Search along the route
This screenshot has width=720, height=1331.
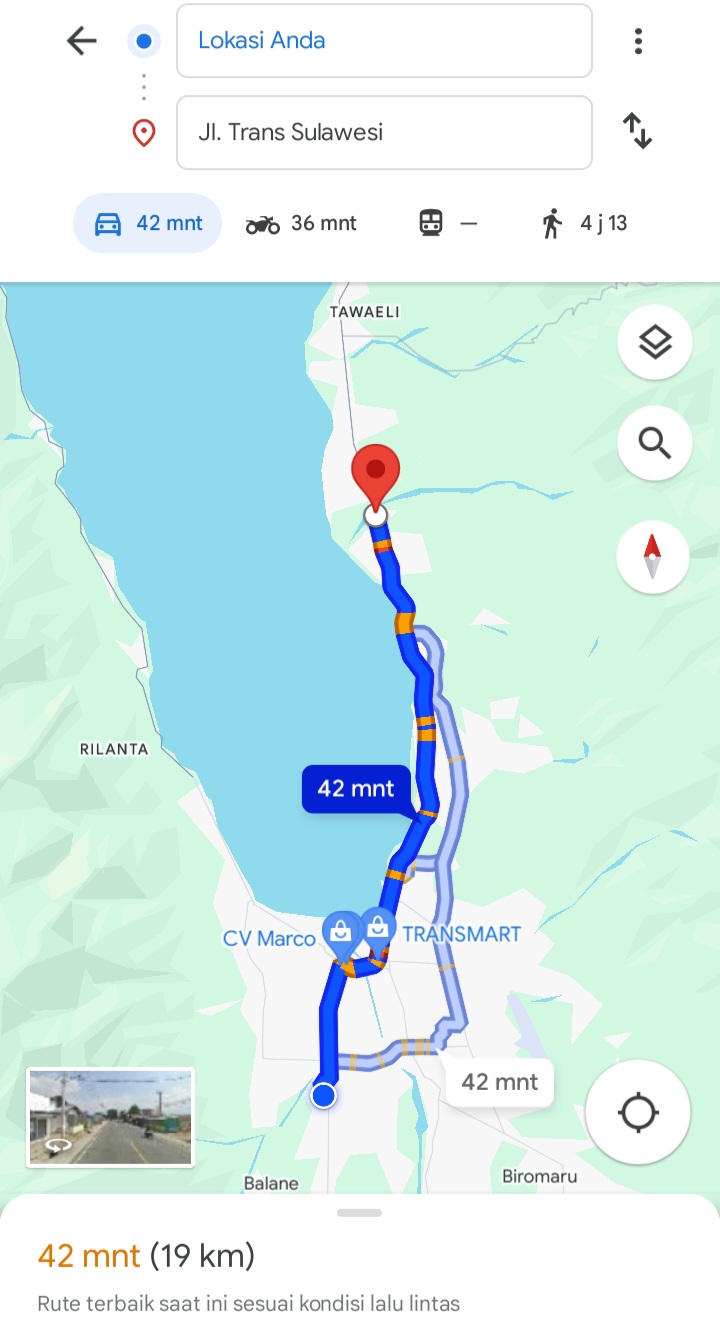(655, 443)
